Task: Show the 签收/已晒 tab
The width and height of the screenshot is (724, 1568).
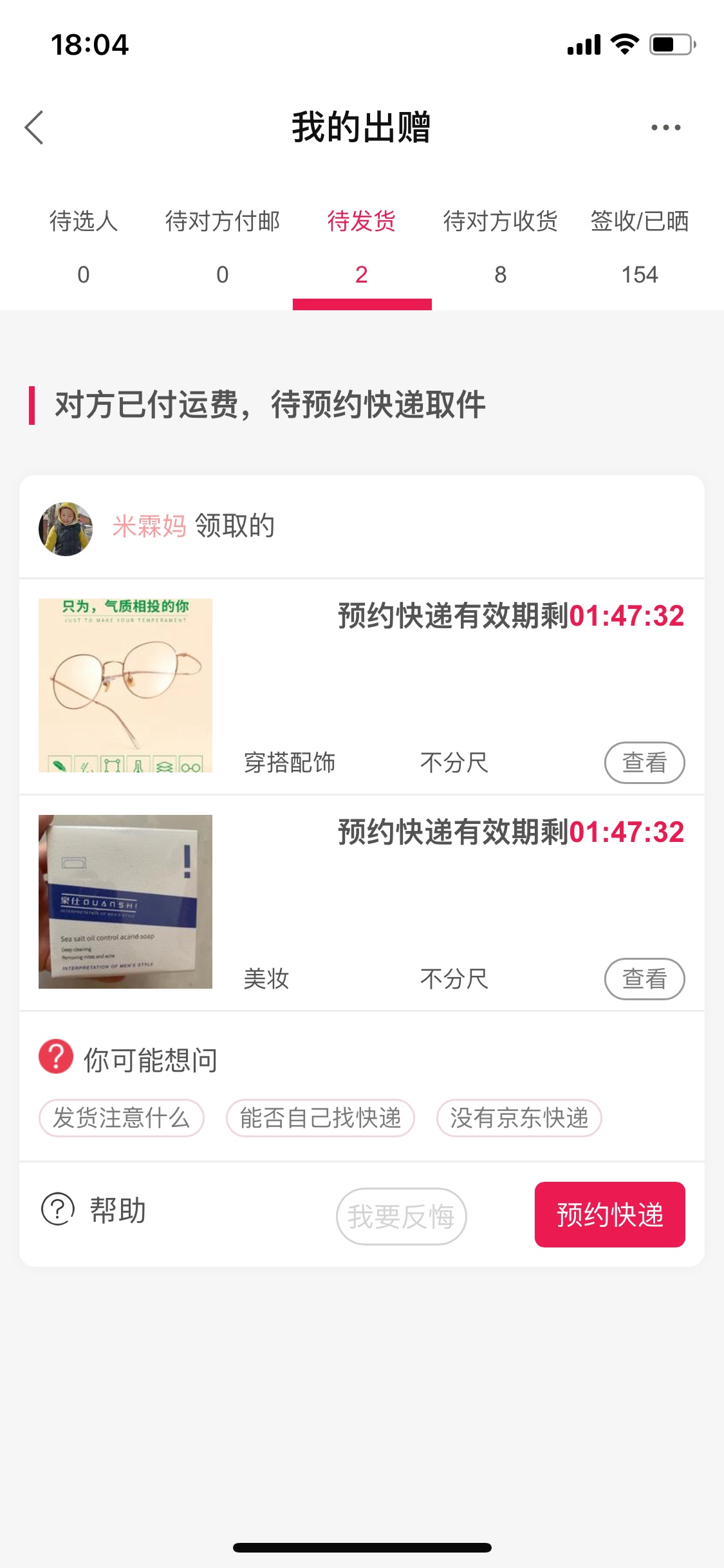Action: 640,246
